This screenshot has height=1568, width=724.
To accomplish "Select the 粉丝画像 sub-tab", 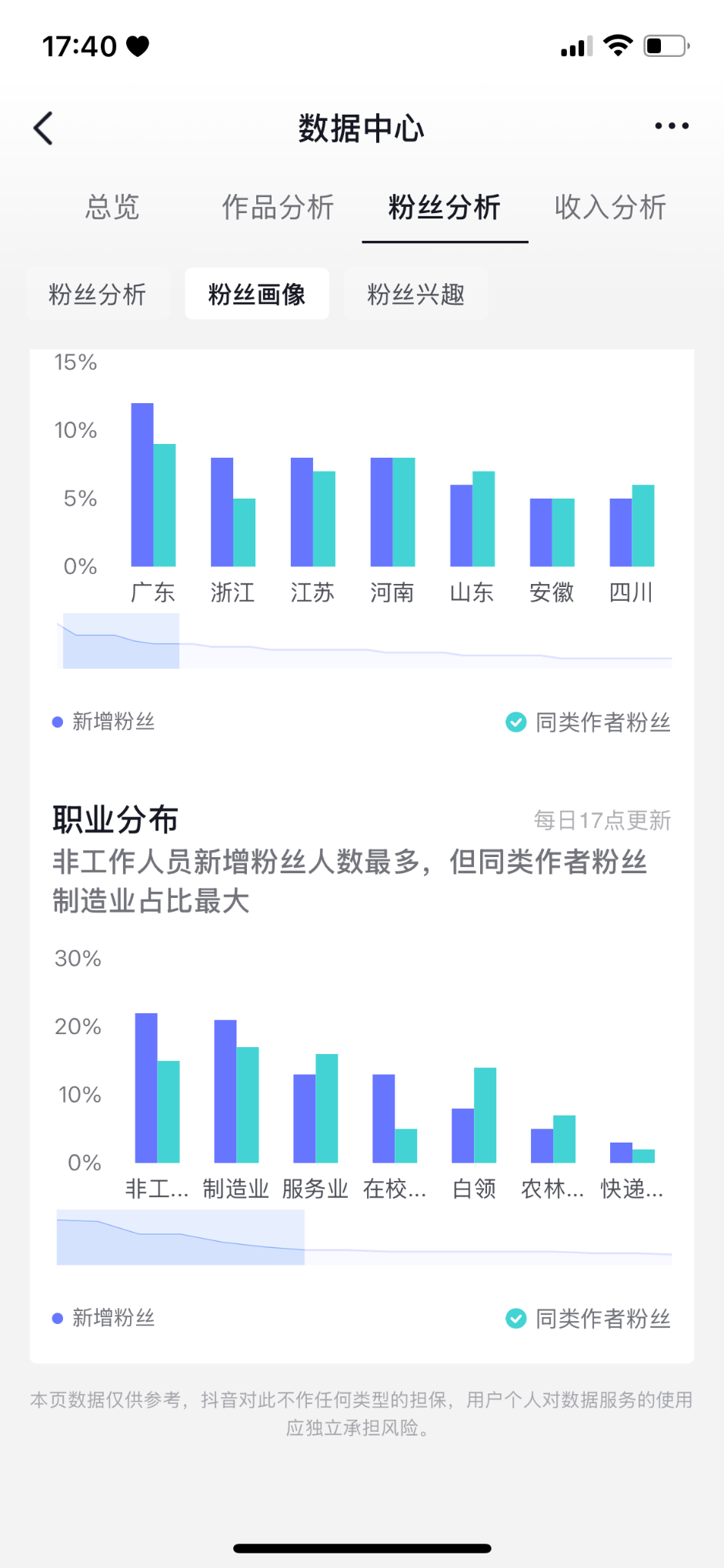I will (257, 294).
